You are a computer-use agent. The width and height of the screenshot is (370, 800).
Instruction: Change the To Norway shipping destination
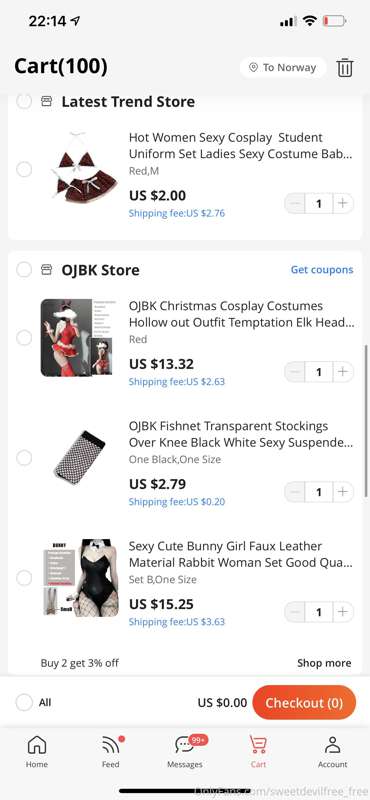point(283,67)
